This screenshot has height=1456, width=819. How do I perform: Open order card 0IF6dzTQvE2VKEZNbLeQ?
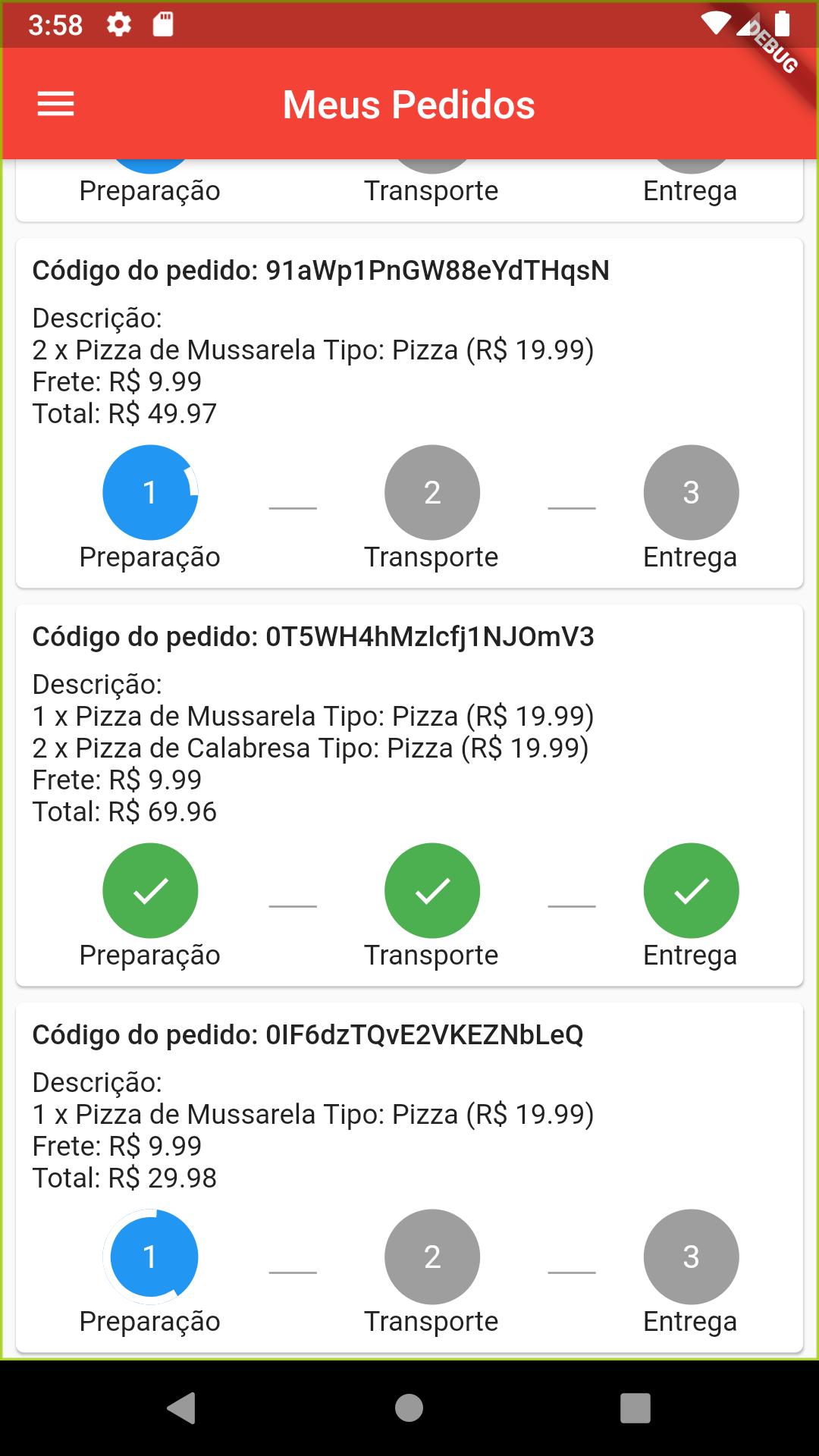pyautogui.click(x=409, y=1178)
